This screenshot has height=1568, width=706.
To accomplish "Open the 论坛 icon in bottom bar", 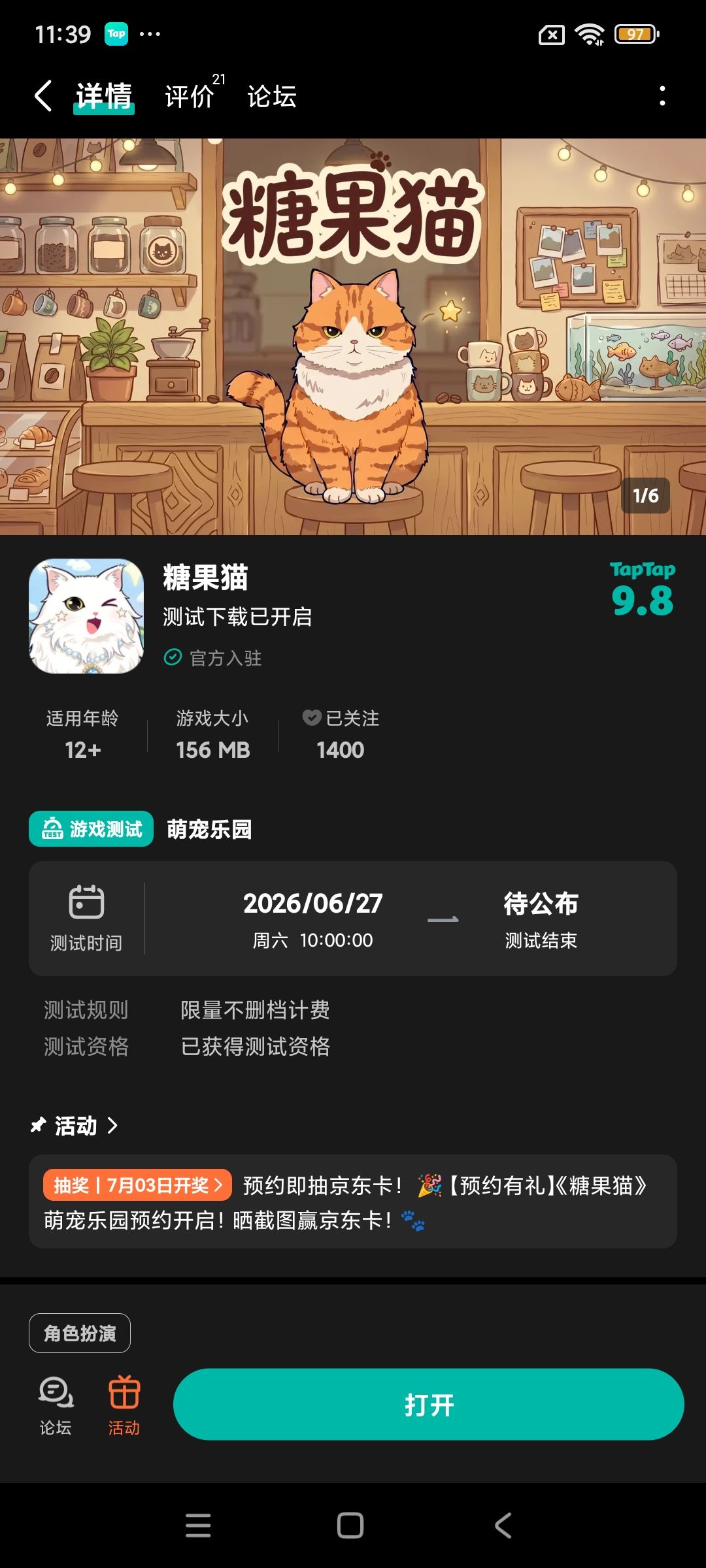I will (x=56, y=1405).
